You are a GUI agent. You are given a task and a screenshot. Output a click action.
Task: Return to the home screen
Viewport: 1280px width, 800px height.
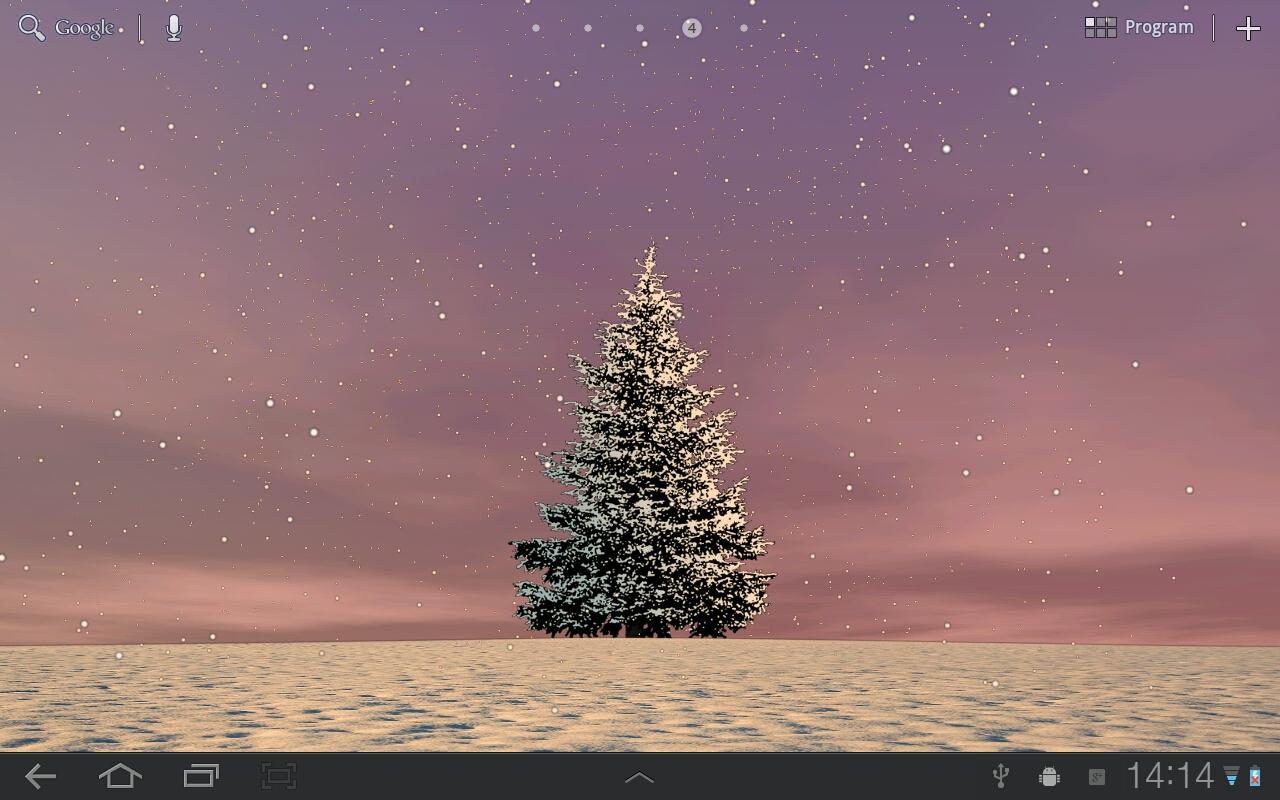tap(120, 776)
